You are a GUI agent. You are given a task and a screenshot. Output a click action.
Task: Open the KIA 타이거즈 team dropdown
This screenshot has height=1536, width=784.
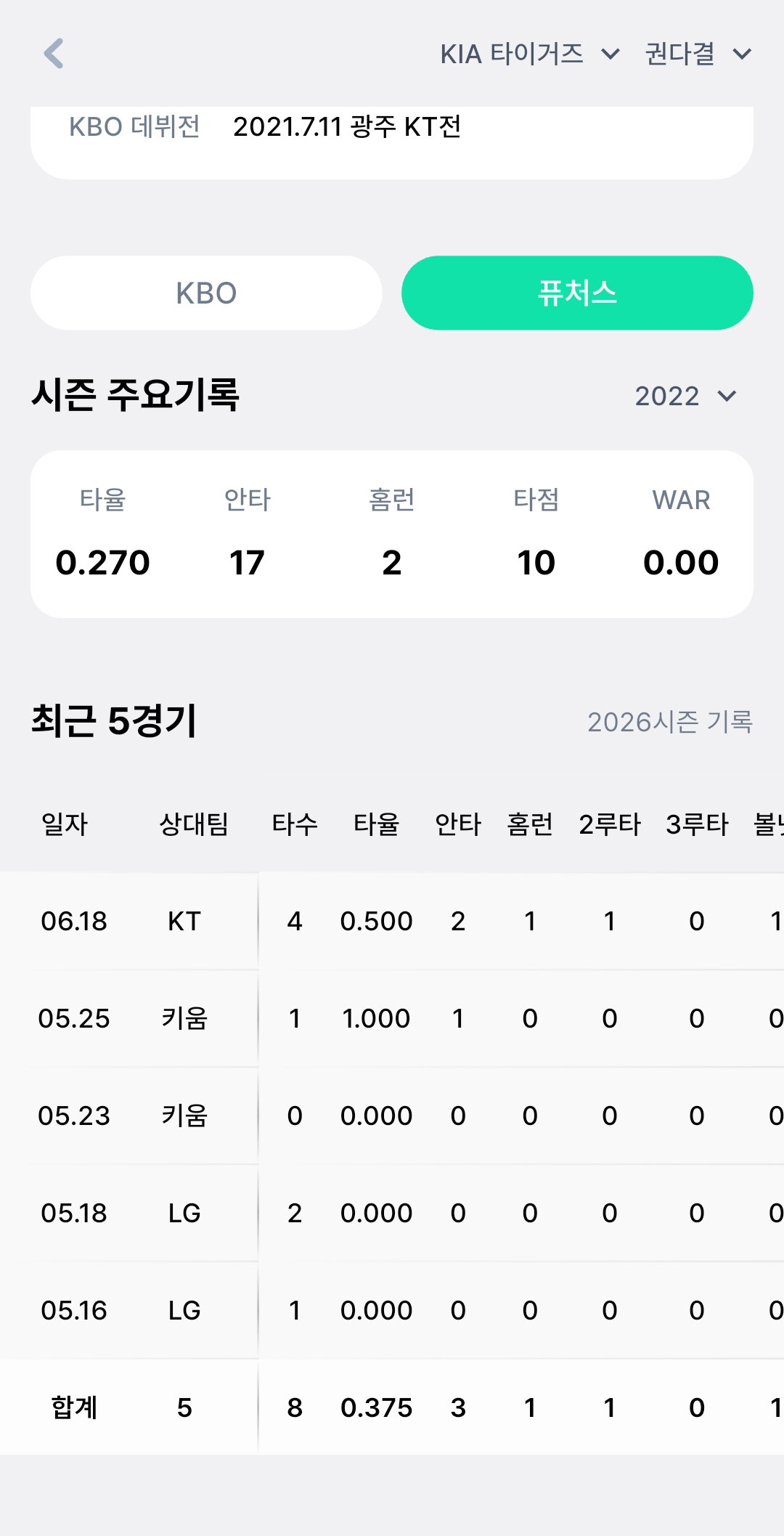click(x=530, y=54)
